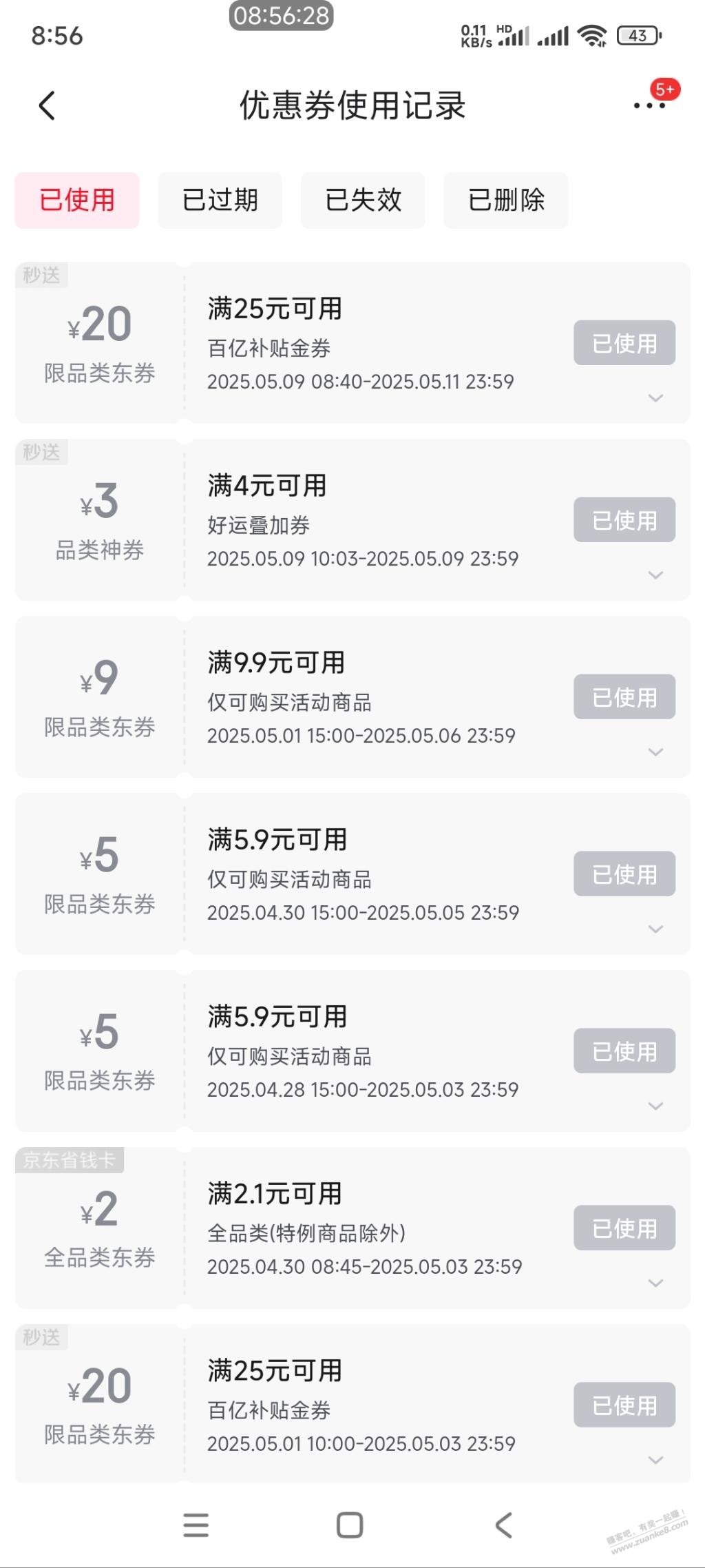Switch to the 已删除 tab
Image resolution: width=705 pixels, height=1568 pixels.
[x=506, y=200]
